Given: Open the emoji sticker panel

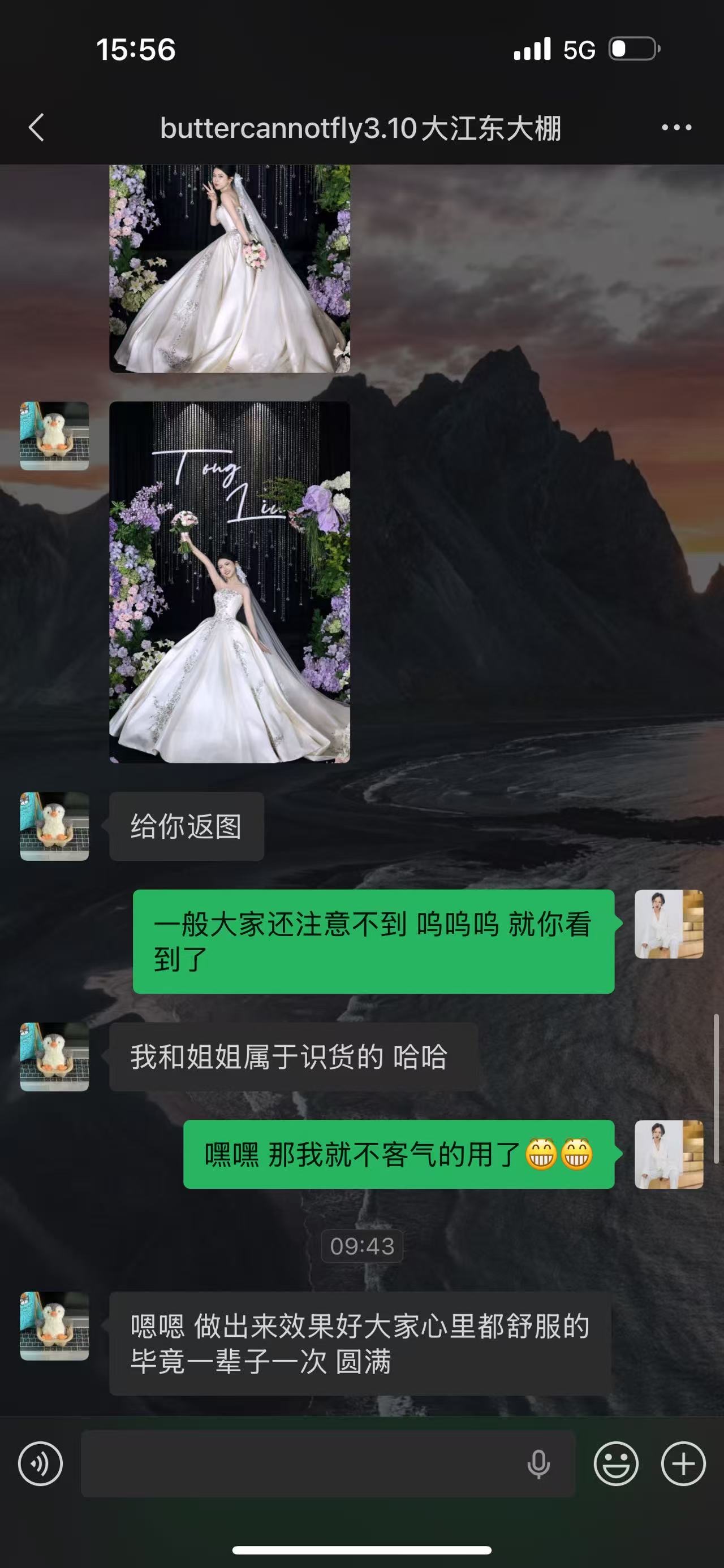Looking at the screenshot, I should [x=615, y=1464].
